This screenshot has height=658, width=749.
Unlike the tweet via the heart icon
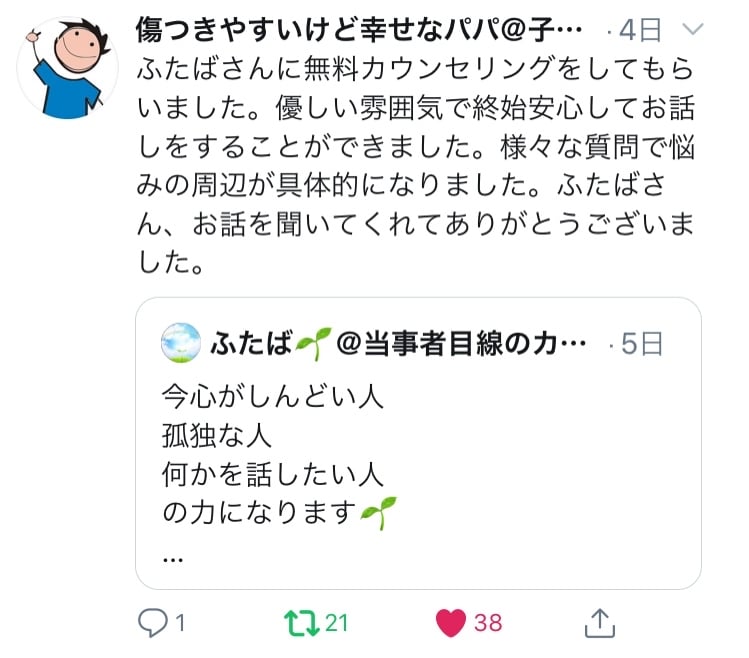click(452, 623)
